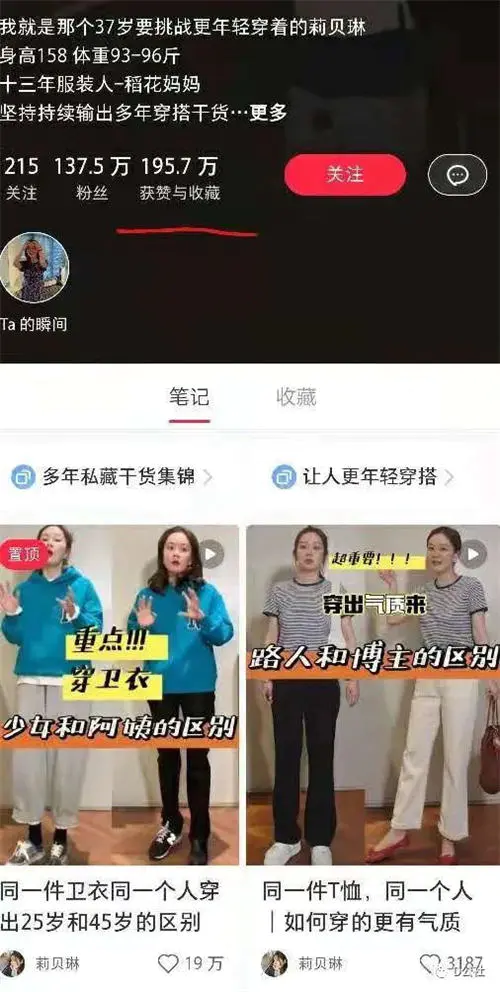The image size is (500, 992).
Task: Like the 同一件T恤 note
Action: (430, 964)
